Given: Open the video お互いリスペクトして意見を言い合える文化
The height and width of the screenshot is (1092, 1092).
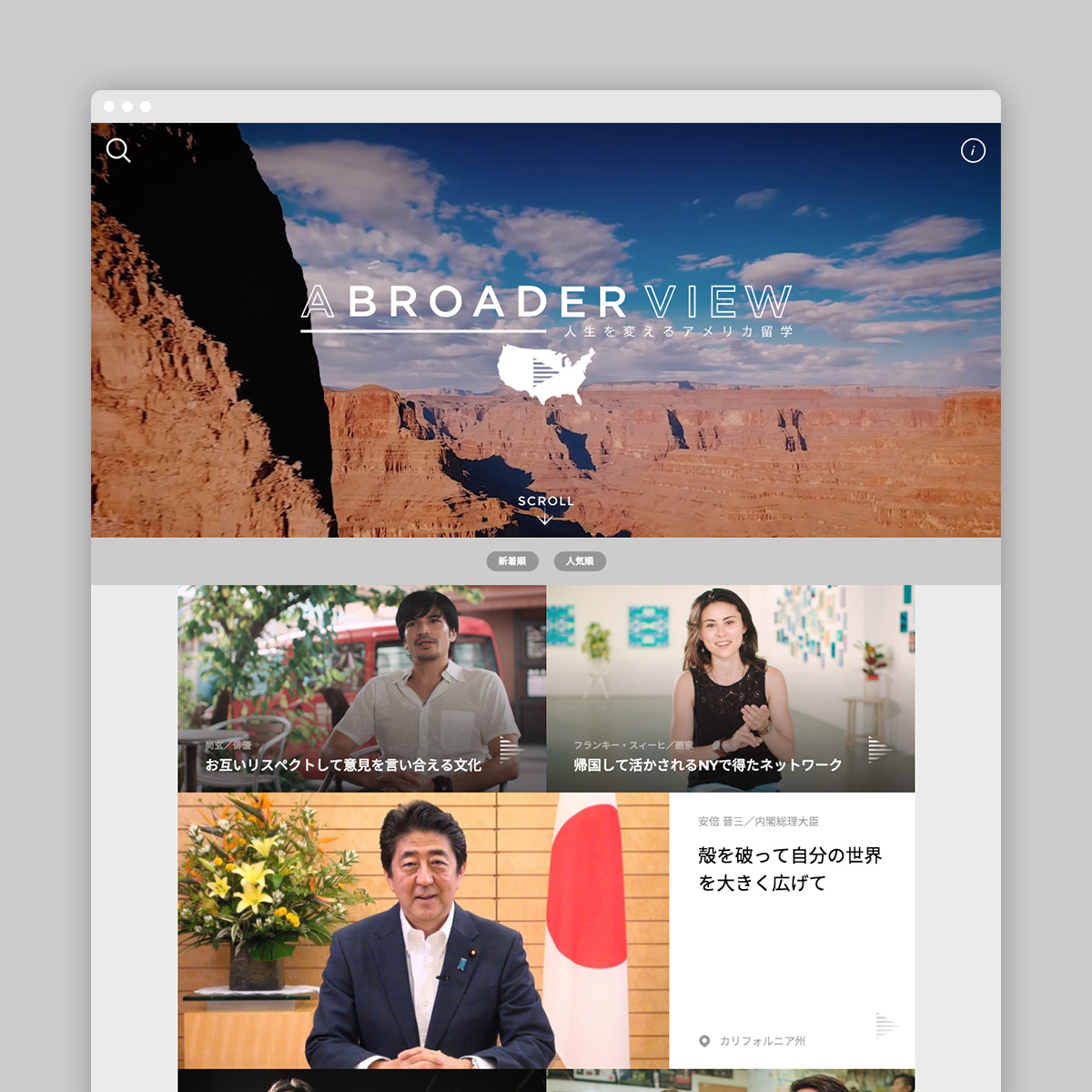Looking at the screenshot, I should (361, 689).
